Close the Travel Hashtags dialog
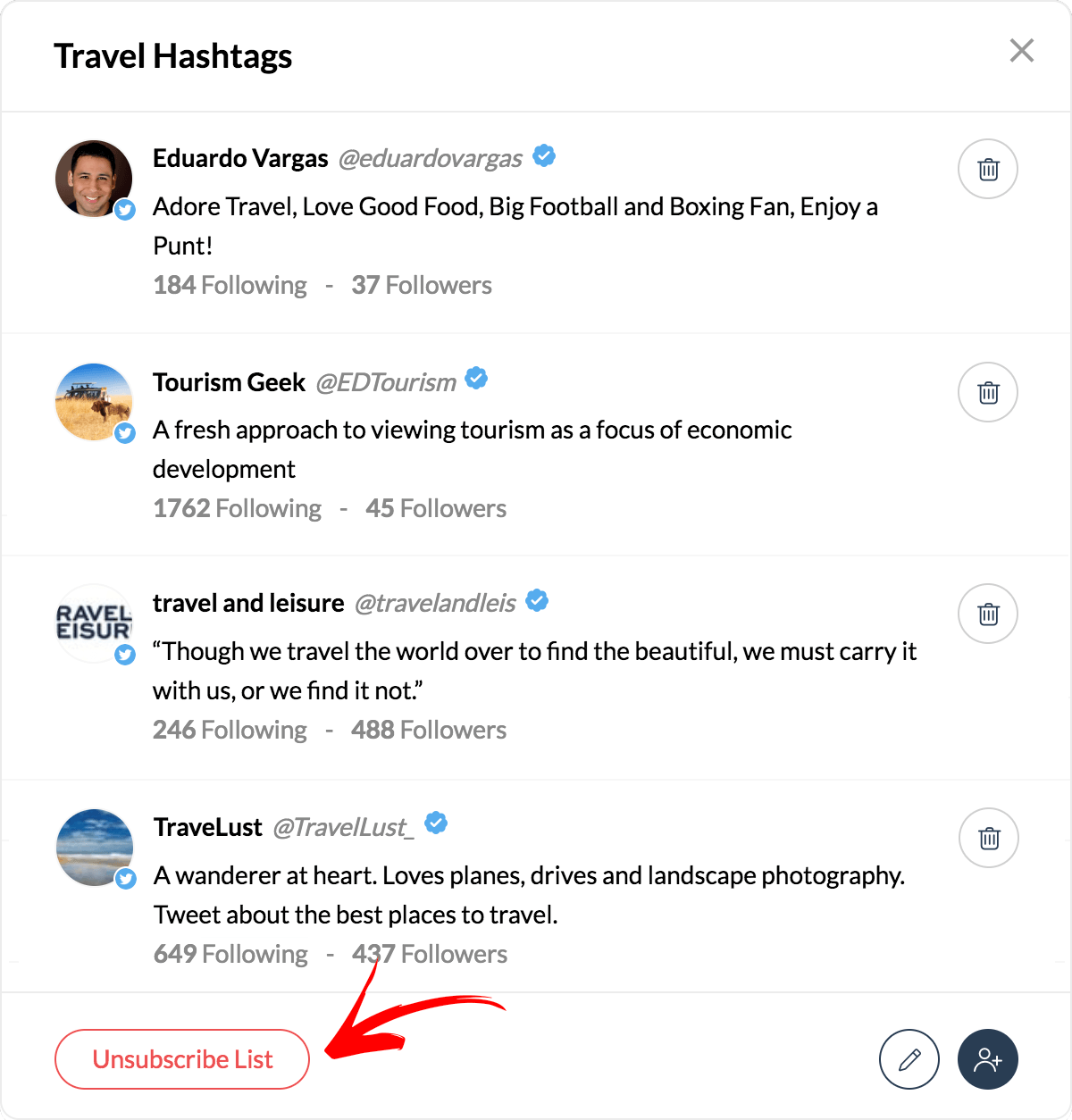The height and width of the screenshot is (1120, 1072). 1021,51
